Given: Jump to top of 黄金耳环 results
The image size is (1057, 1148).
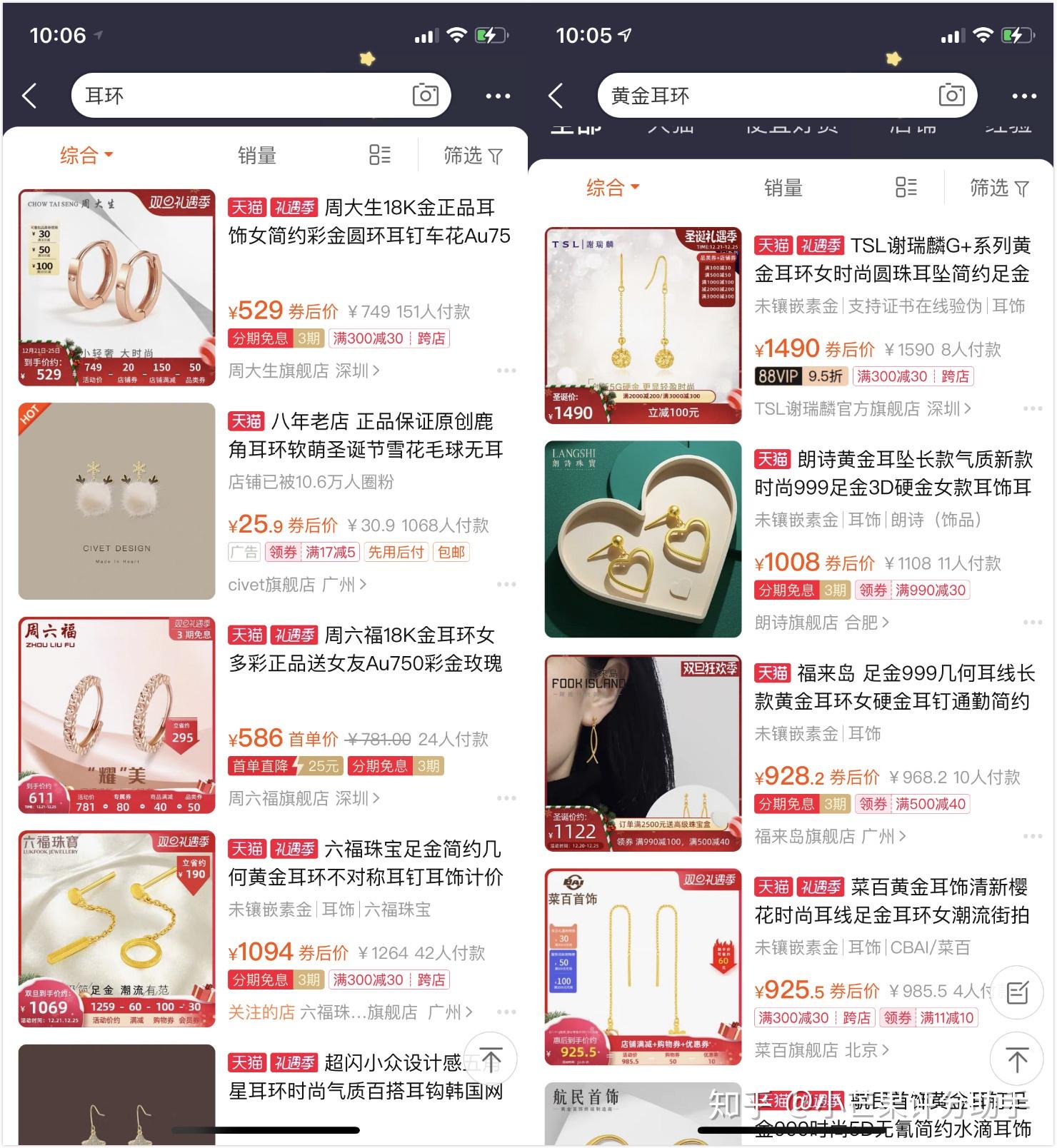Looking at the screenshot, I should pos(1017,1059).
